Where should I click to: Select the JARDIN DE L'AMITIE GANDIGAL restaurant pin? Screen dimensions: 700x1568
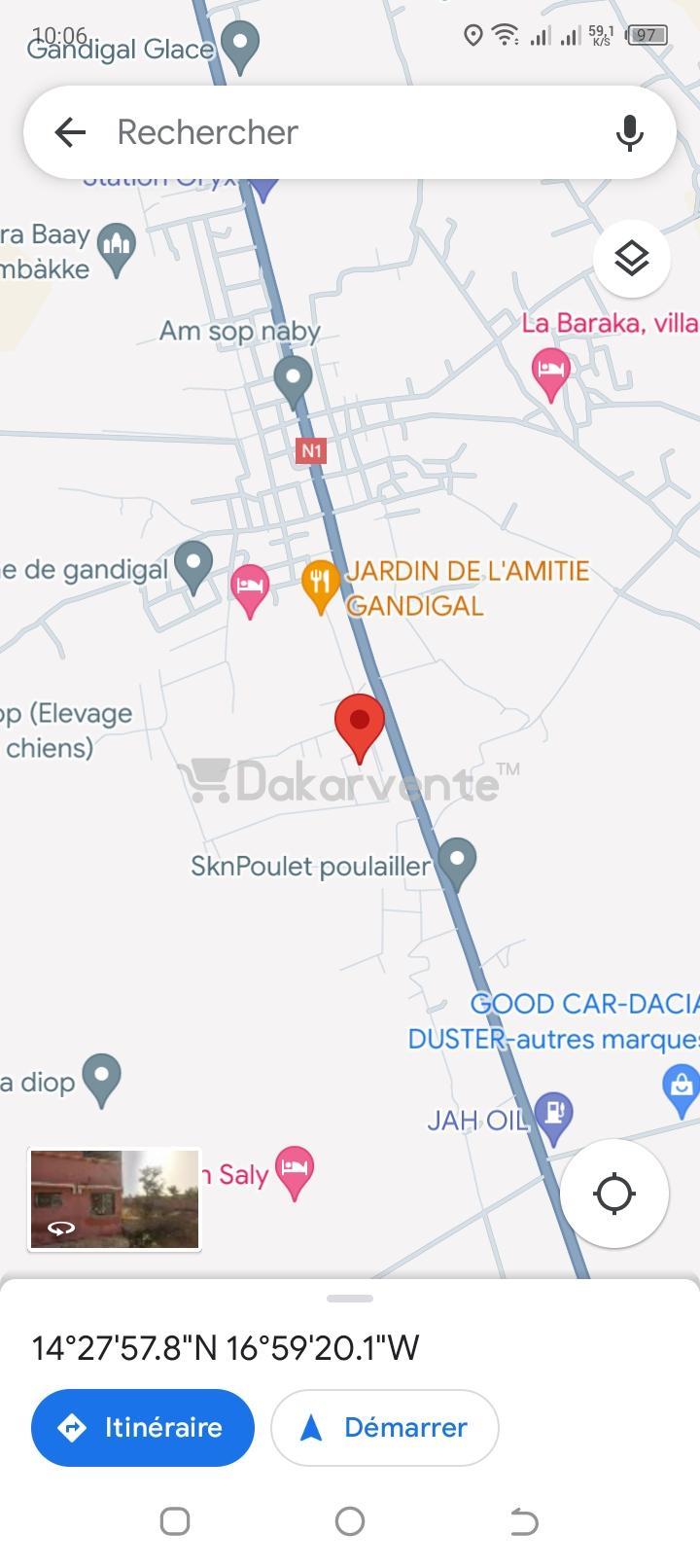[x=320, y=587]
